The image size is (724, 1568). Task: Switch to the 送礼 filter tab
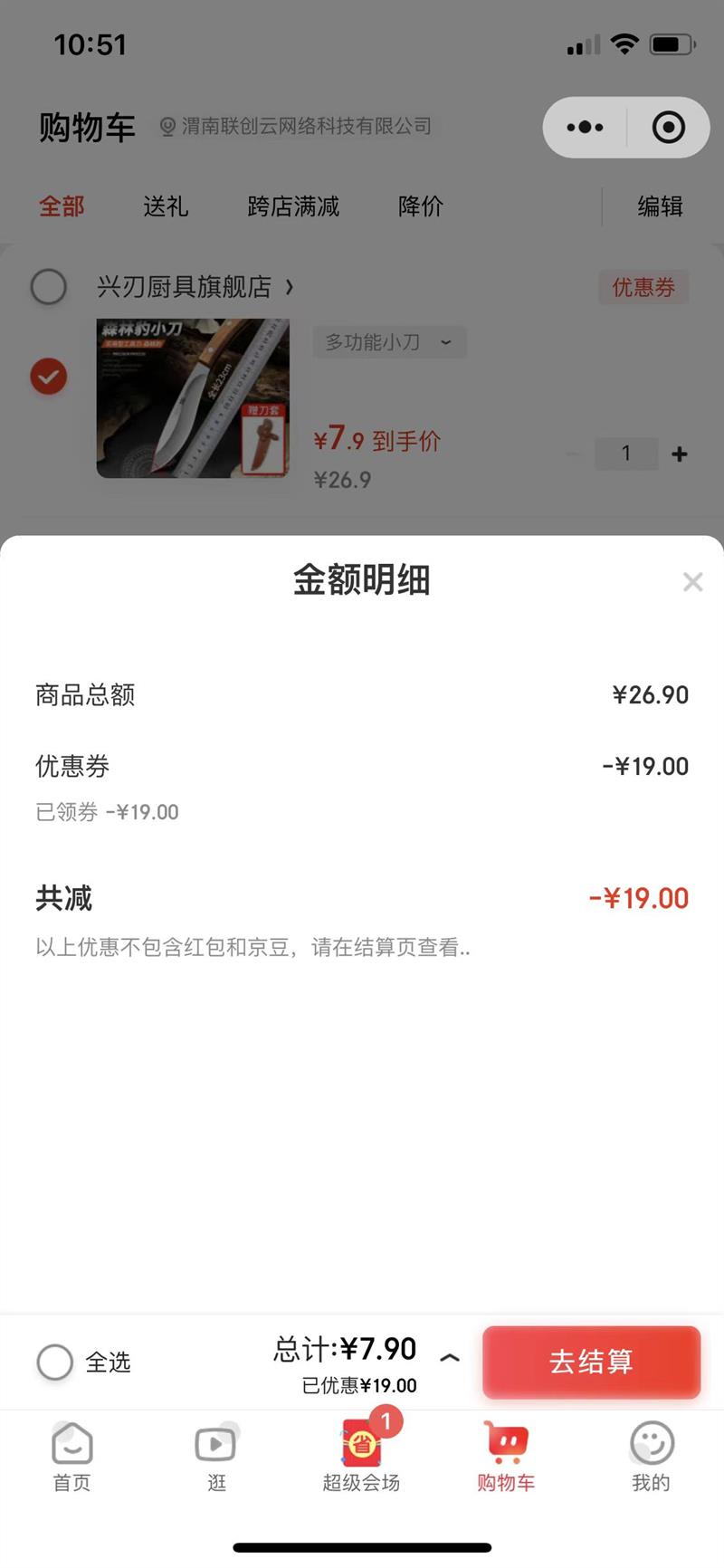[x=166, y=206]
